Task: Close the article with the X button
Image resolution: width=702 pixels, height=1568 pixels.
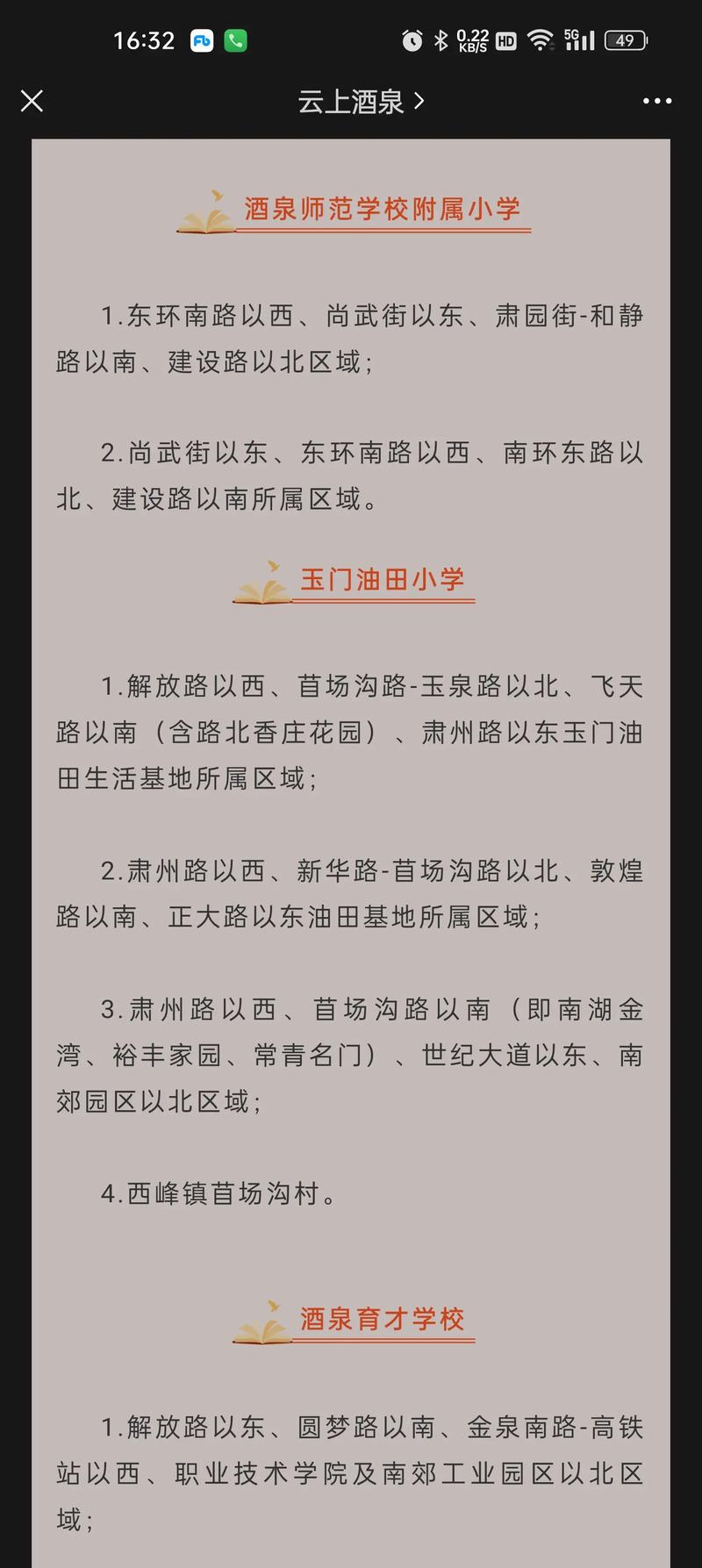Action: (32, 101)
